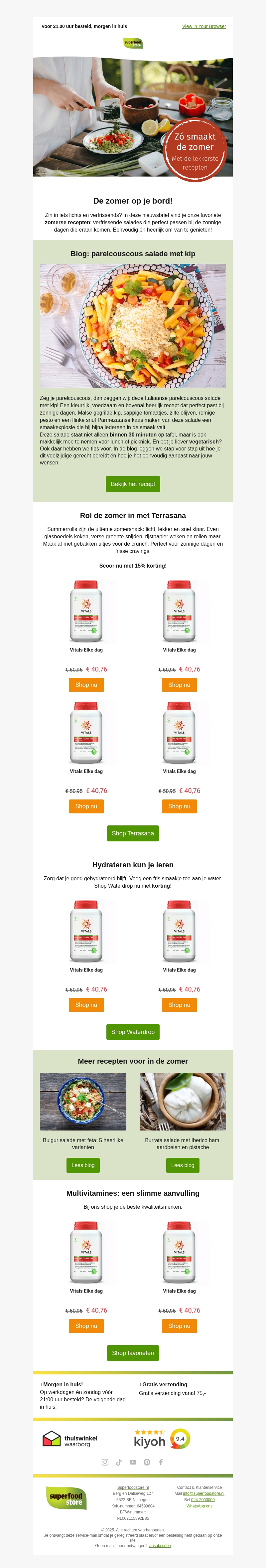Screen dimensions: 266x1568
Task: Open the Instagram icon
Action: 105,1462
